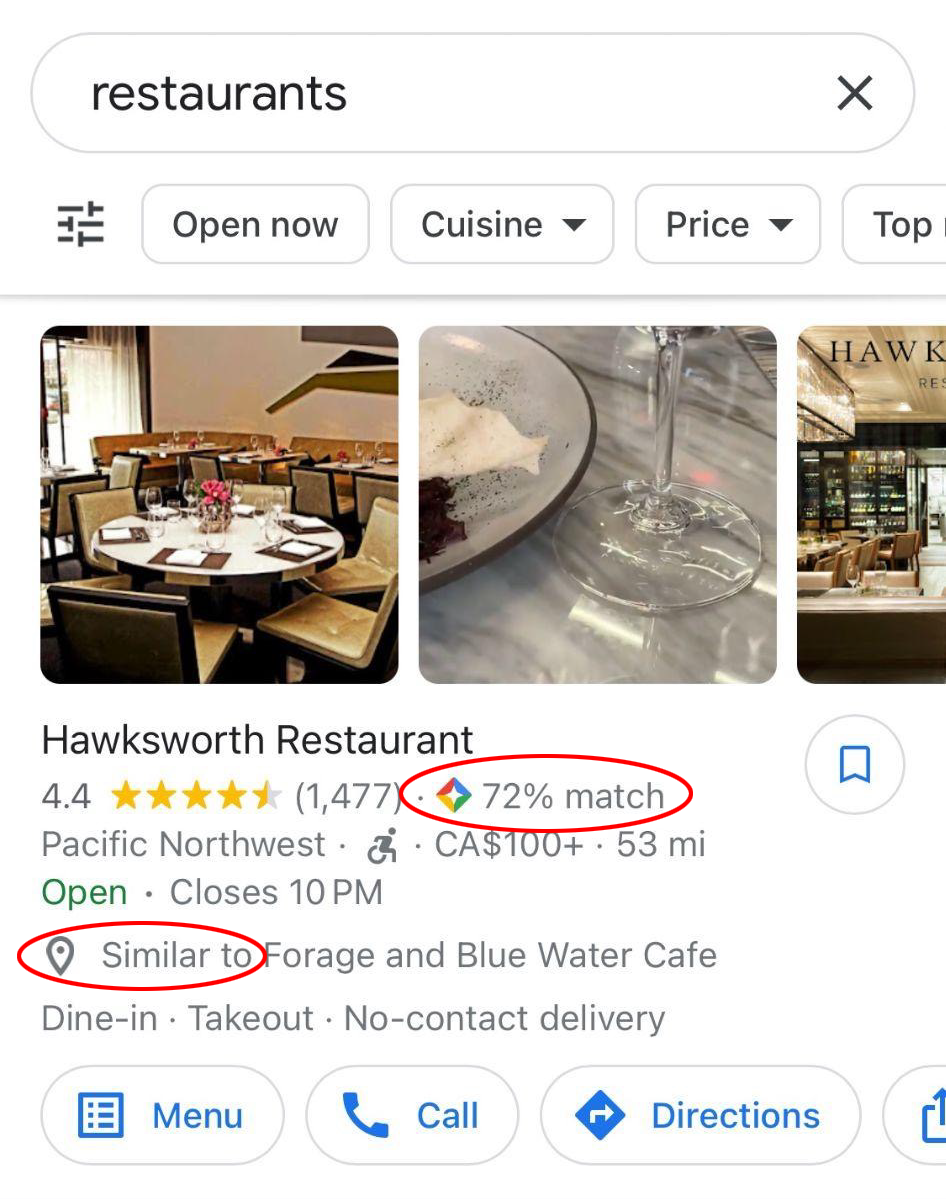Get Directions to Hawksworth Restaurant
946x1200 pixels.
click(700, 1115)
